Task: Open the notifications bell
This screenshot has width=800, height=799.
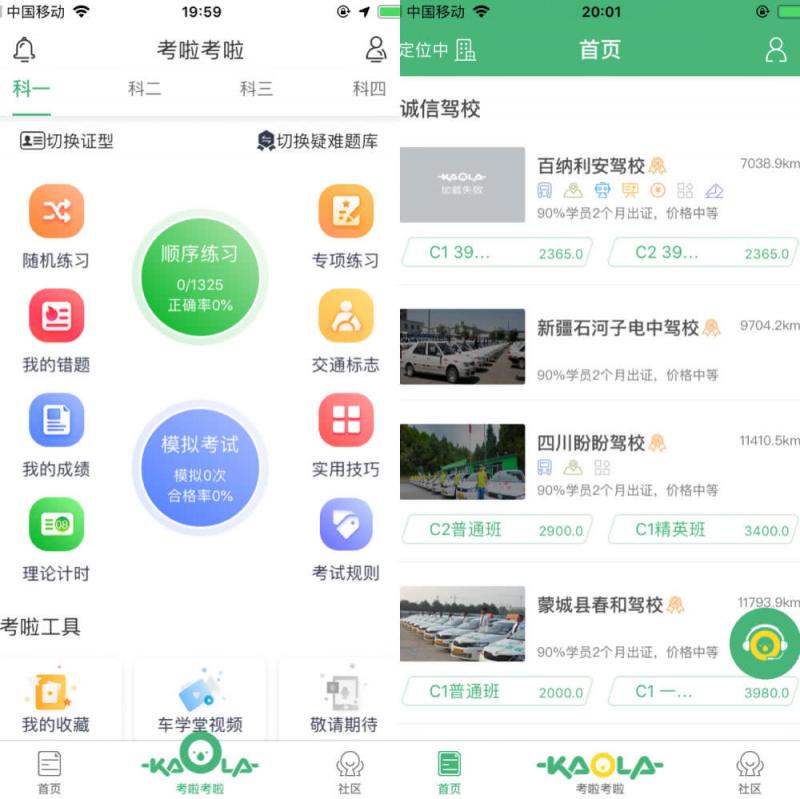Action: point(24,49)
